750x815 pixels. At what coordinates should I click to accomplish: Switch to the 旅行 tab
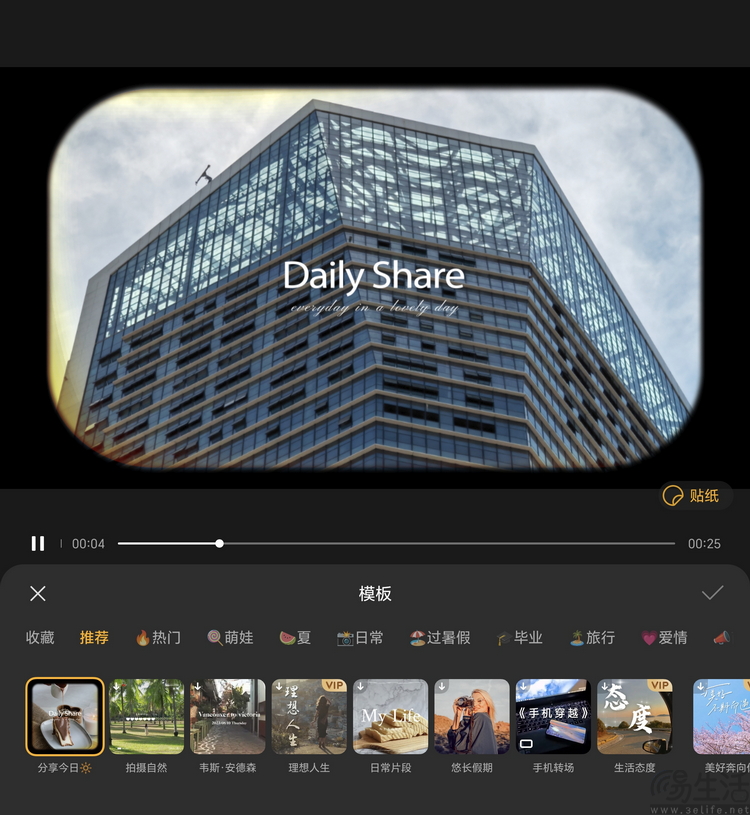coord(592,637)
